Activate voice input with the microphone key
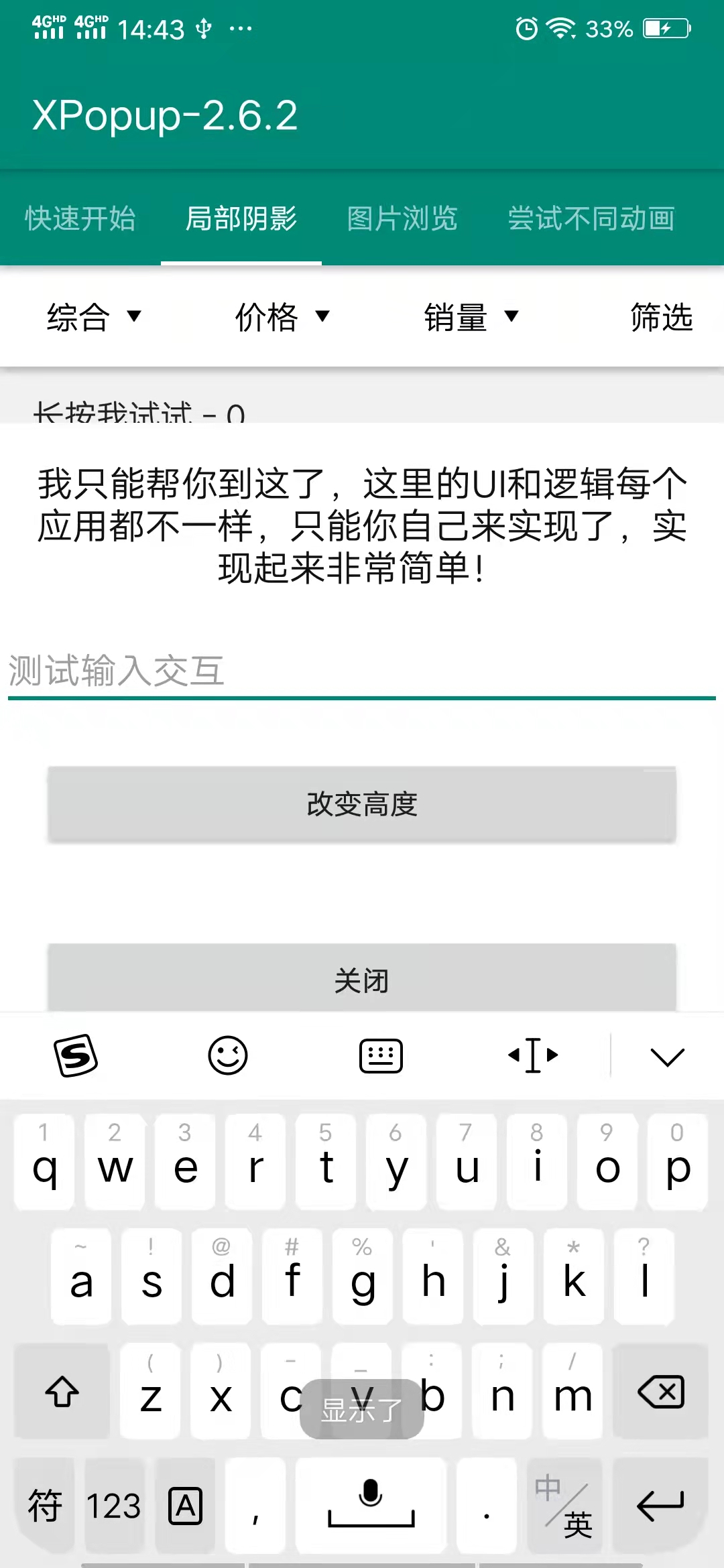 369,1504
